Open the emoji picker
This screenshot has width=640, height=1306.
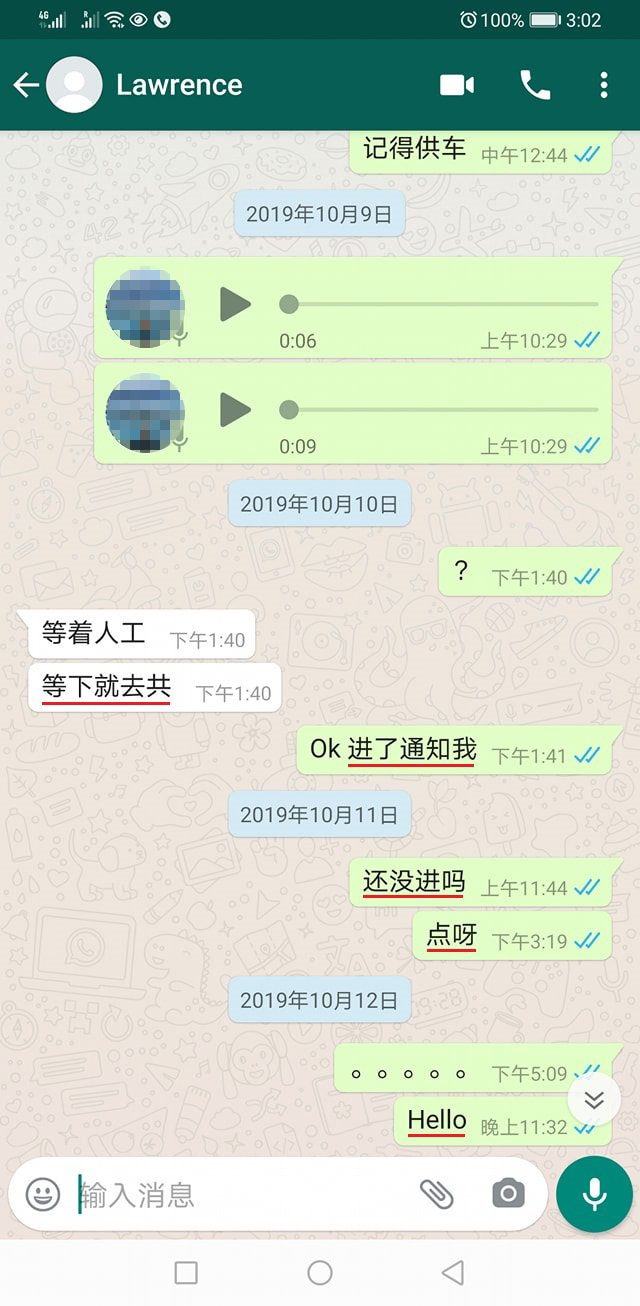(x=43, y=1194)
